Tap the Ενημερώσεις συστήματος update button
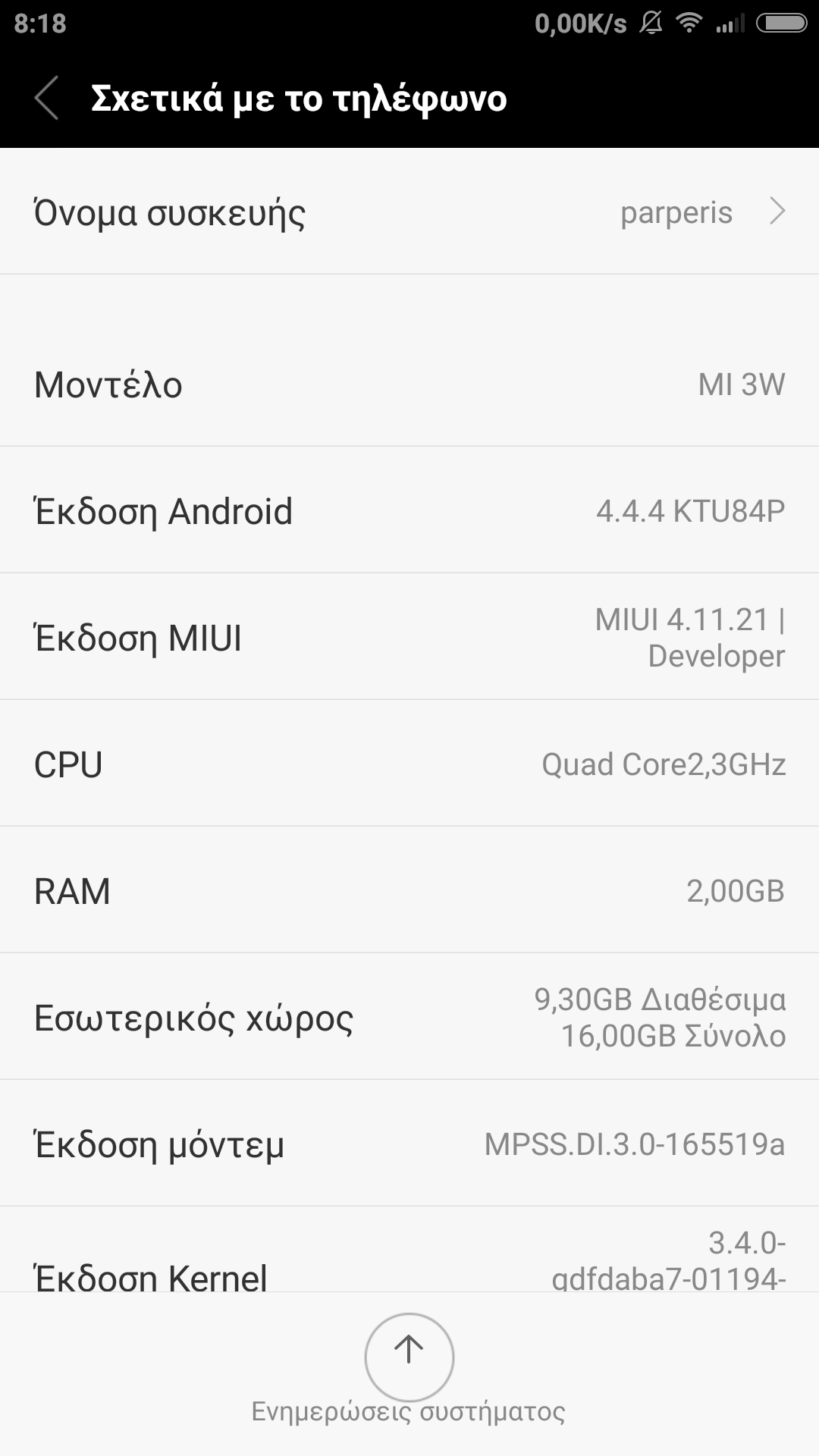819x1456 pixels. (x=409, y=1357)
